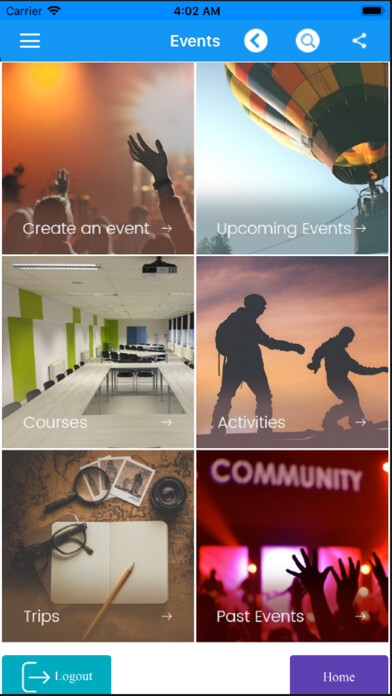This screenshot has height=696, width=392.
Task: Select the Activities tile
Action: (x=293, y=352)
